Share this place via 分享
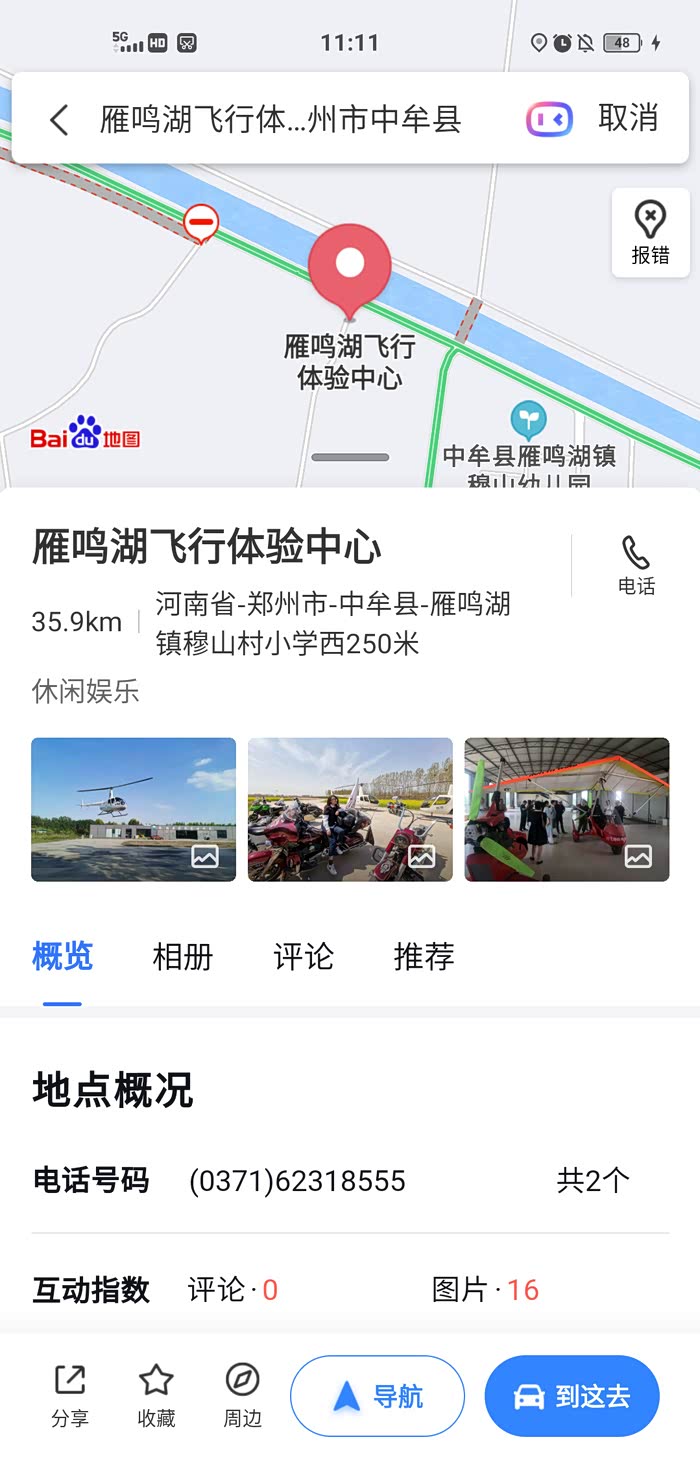 [x=70, y=1395]
